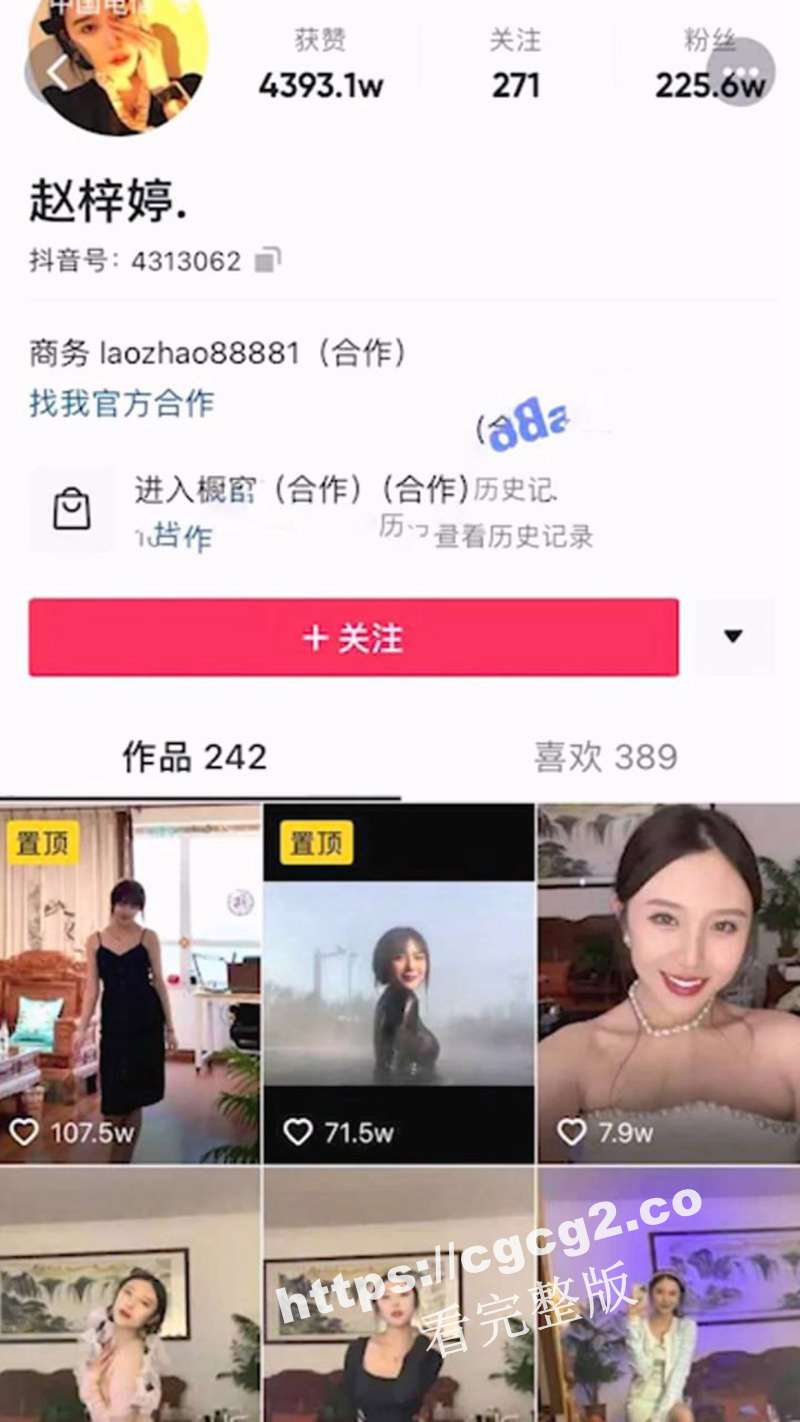Screen dimensions: 800x1422
Task: Click the heart icon showing 71.5w likes
Action: (x=295, y=1132)
